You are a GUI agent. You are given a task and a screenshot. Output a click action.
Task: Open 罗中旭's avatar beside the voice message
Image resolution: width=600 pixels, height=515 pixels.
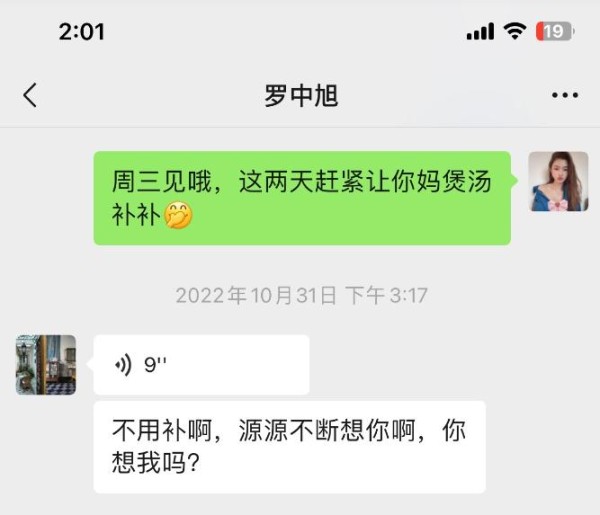[x=46, y=365]
